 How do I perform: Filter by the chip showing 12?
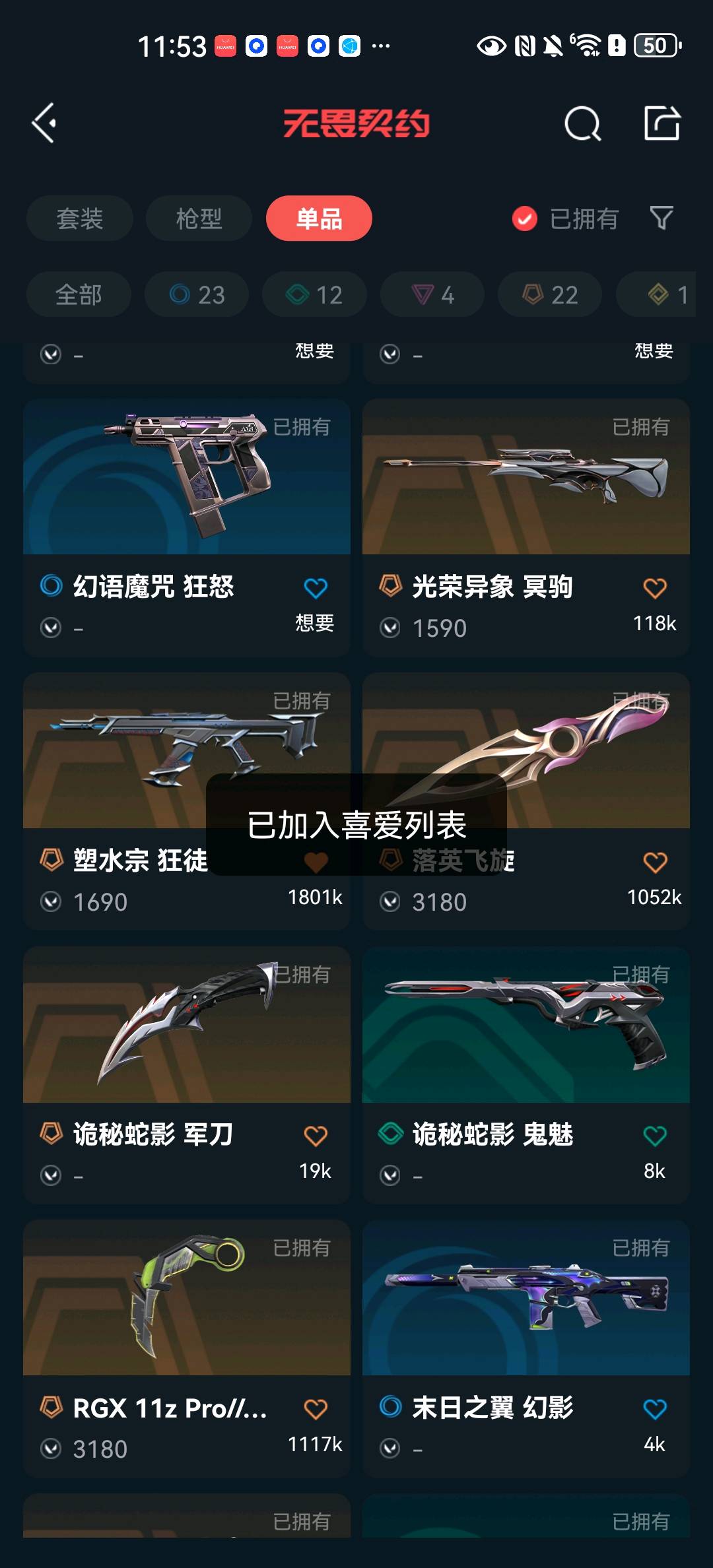tap(314, 294)
